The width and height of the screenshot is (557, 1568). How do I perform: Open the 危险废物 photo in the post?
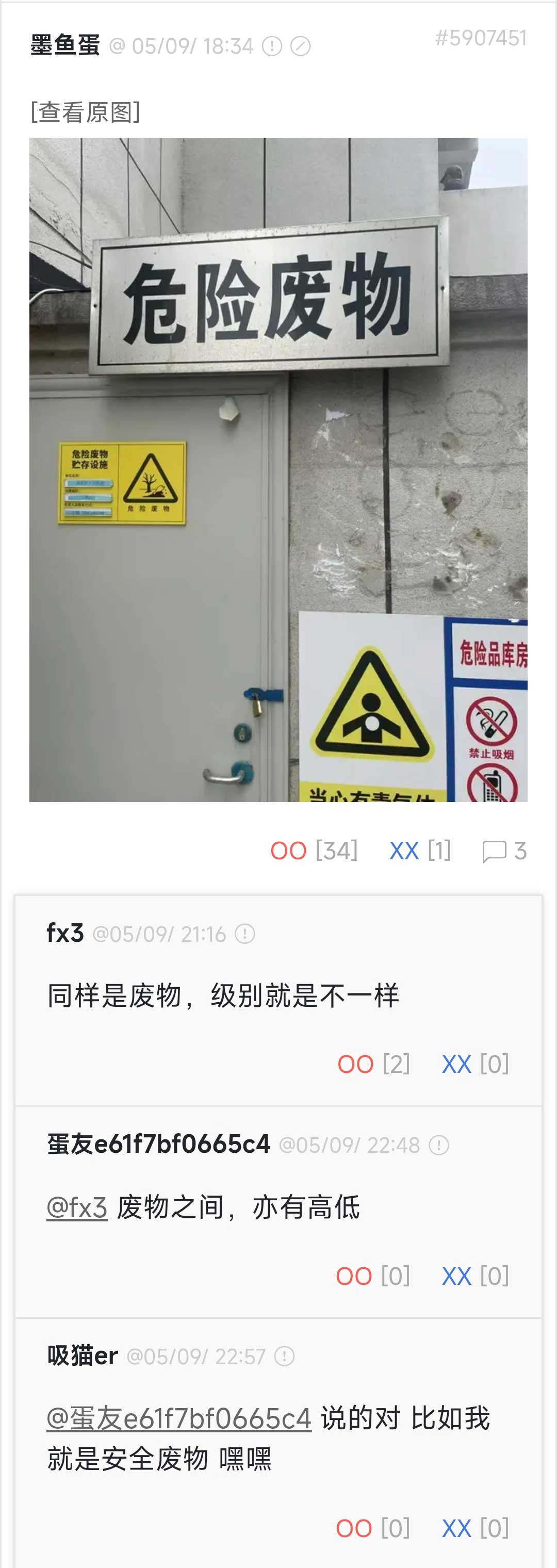[278, 469]
